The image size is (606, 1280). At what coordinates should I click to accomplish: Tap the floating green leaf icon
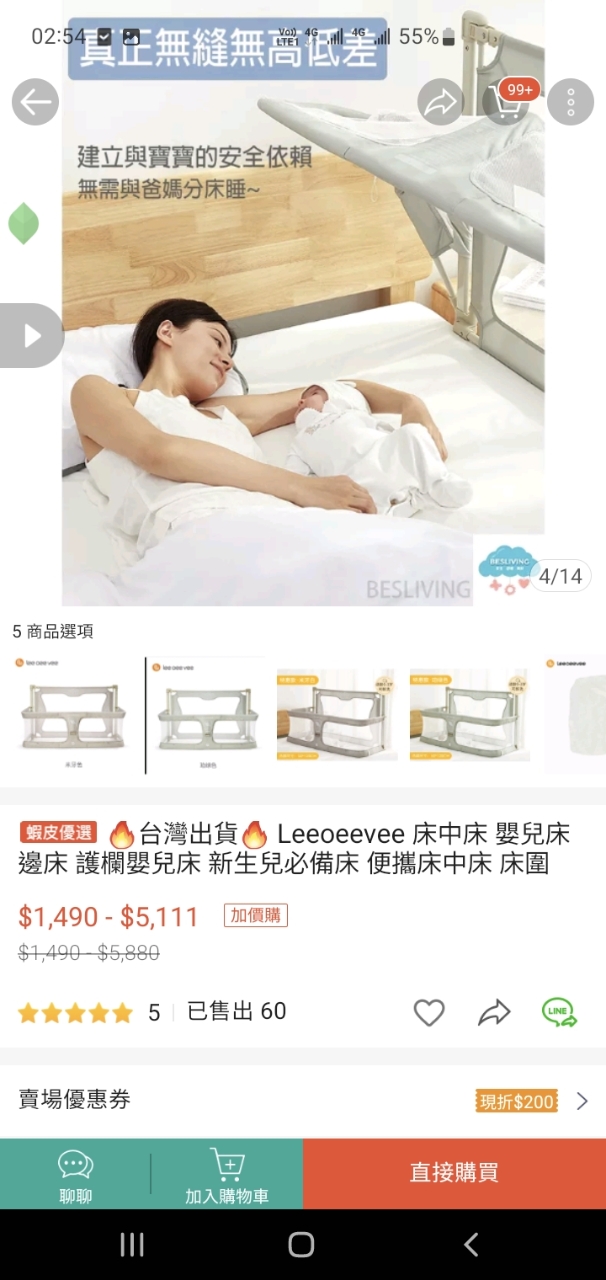(x=23, y=223)
